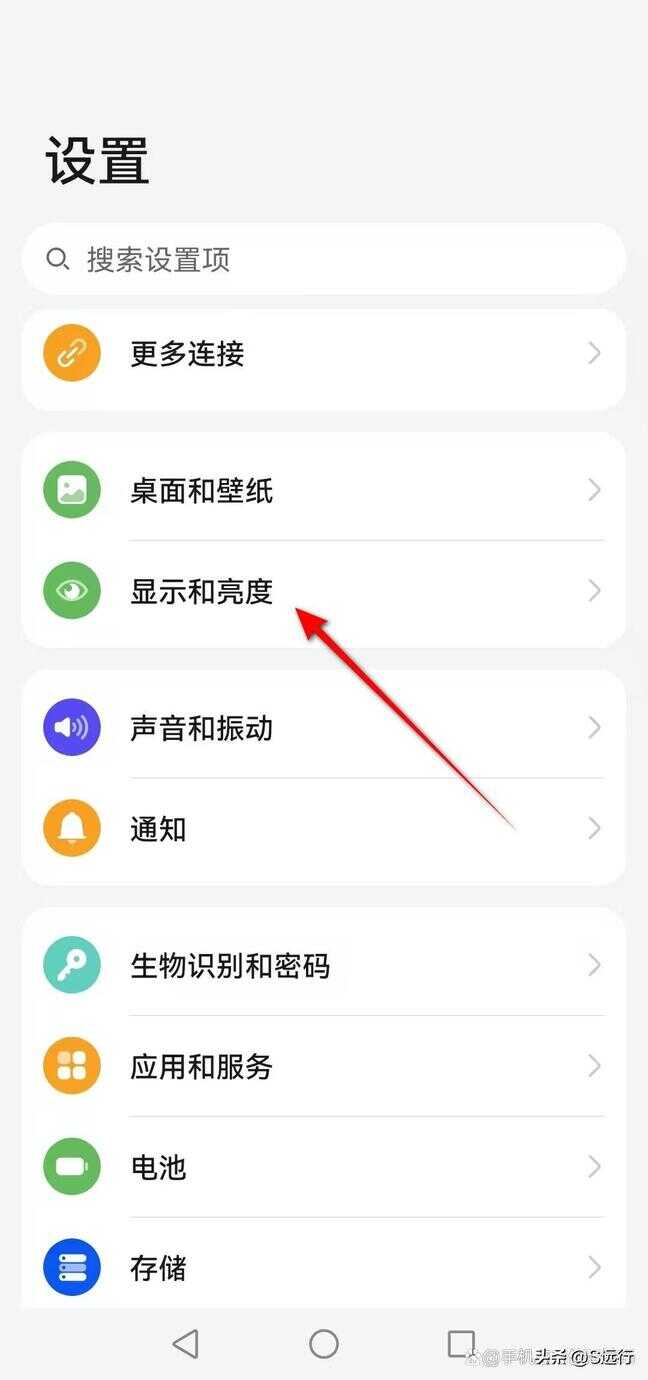Image resolution: width=648 pixels, height=1380 pixels.
Task: Open 更多连接 settings
Action: (323, 354)
